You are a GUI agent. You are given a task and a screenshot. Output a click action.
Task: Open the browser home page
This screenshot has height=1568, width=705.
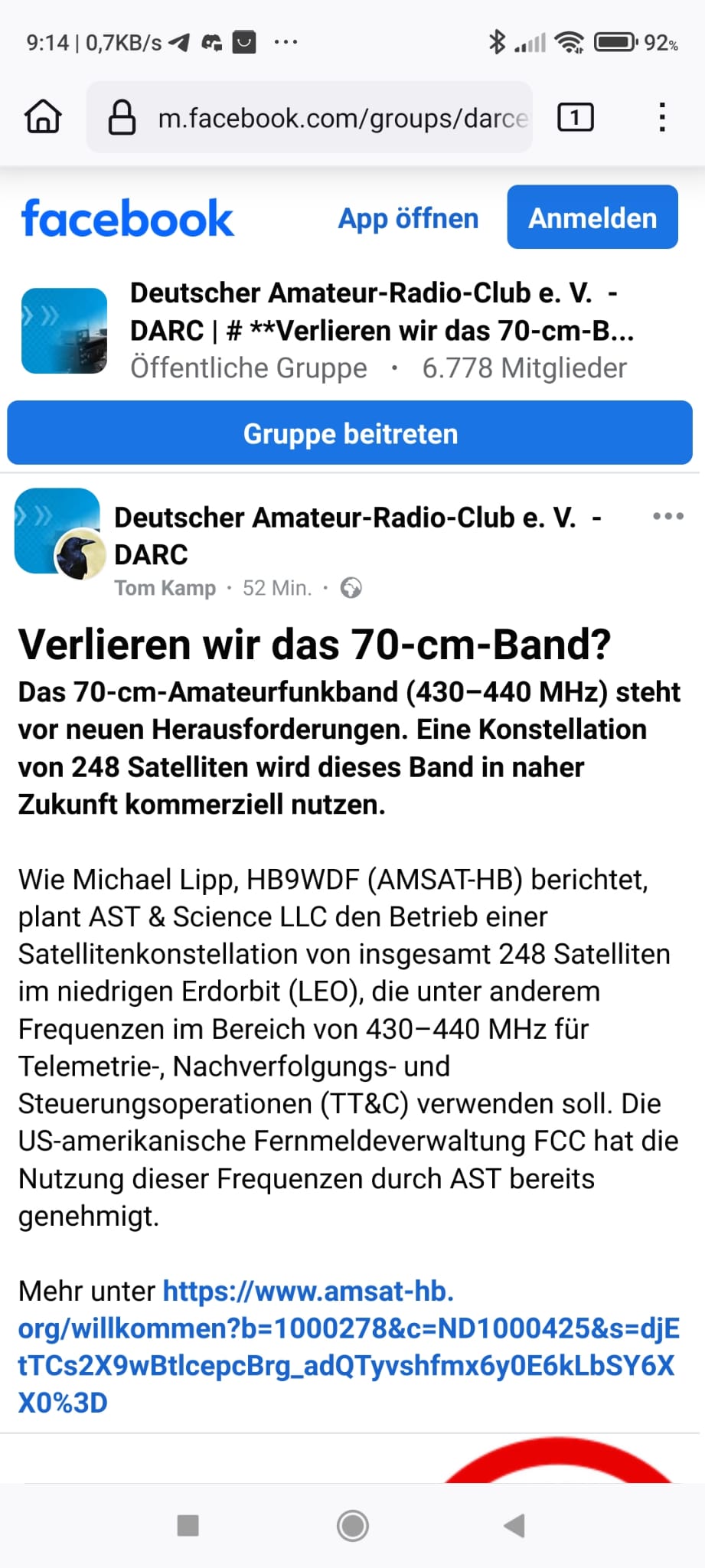coord(43,118)
